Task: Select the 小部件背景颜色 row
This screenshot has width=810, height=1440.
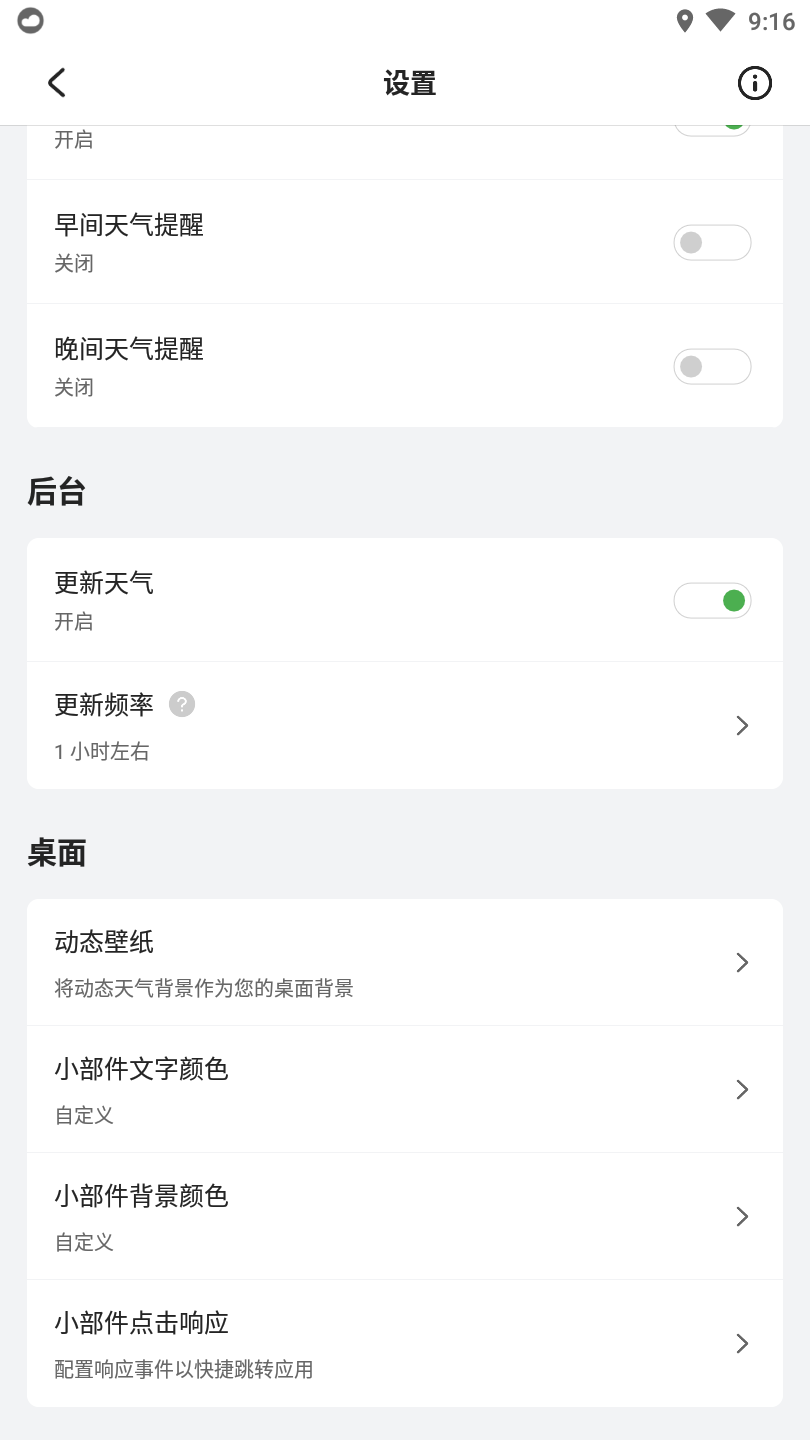Action: (405, 1216)
